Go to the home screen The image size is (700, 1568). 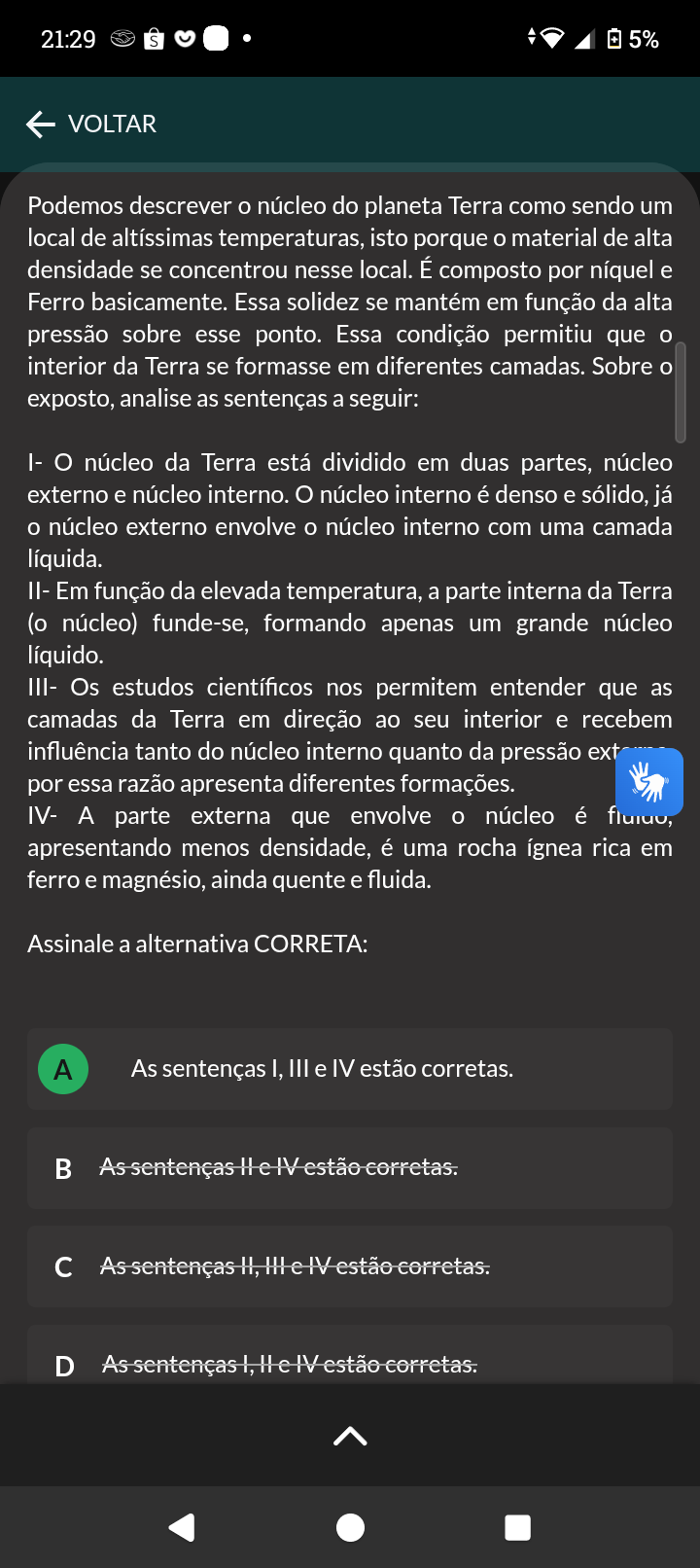[350, 1527]
